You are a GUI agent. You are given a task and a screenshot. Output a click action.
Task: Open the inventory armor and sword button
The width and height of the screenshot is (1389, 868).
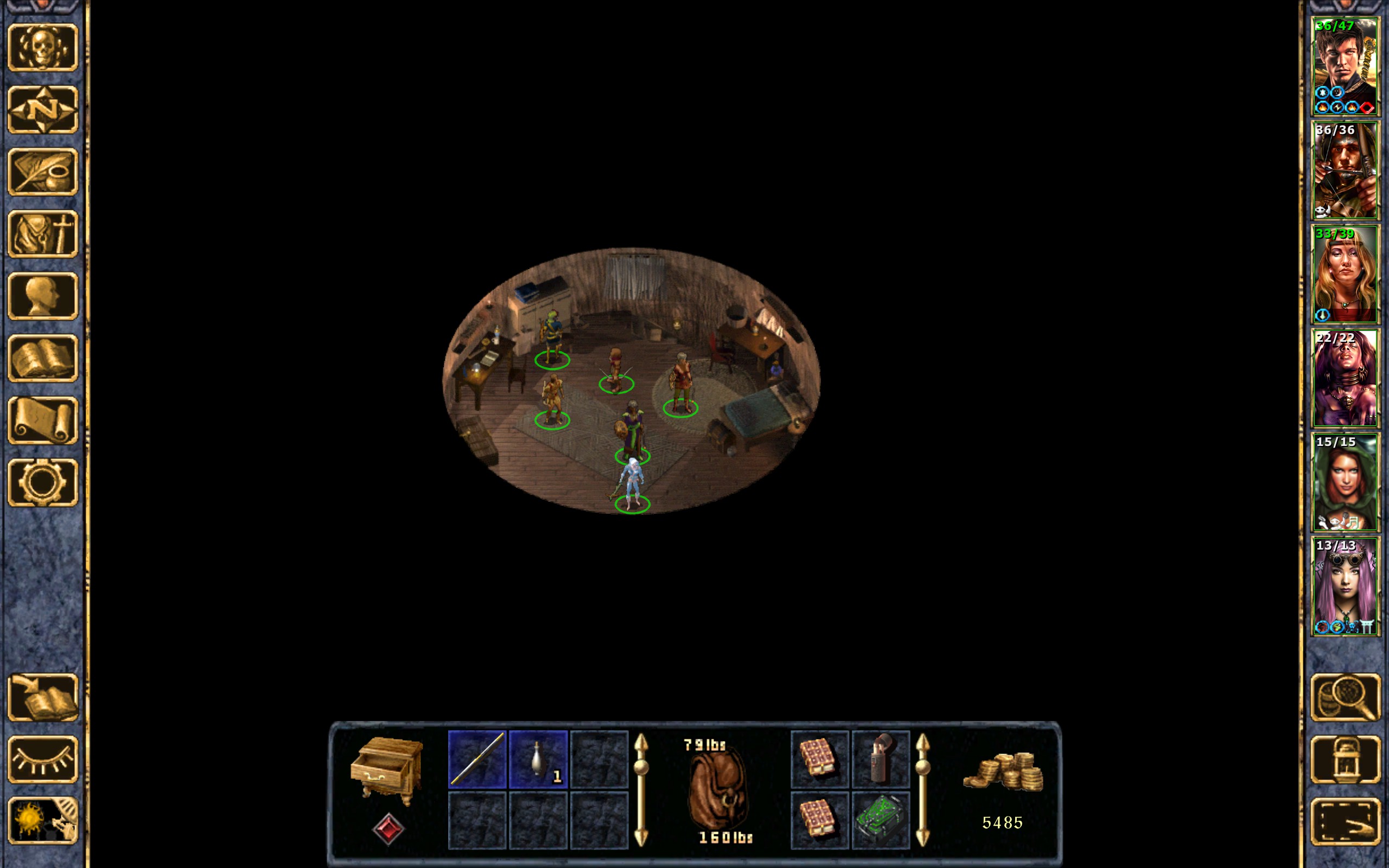point(43,234)
